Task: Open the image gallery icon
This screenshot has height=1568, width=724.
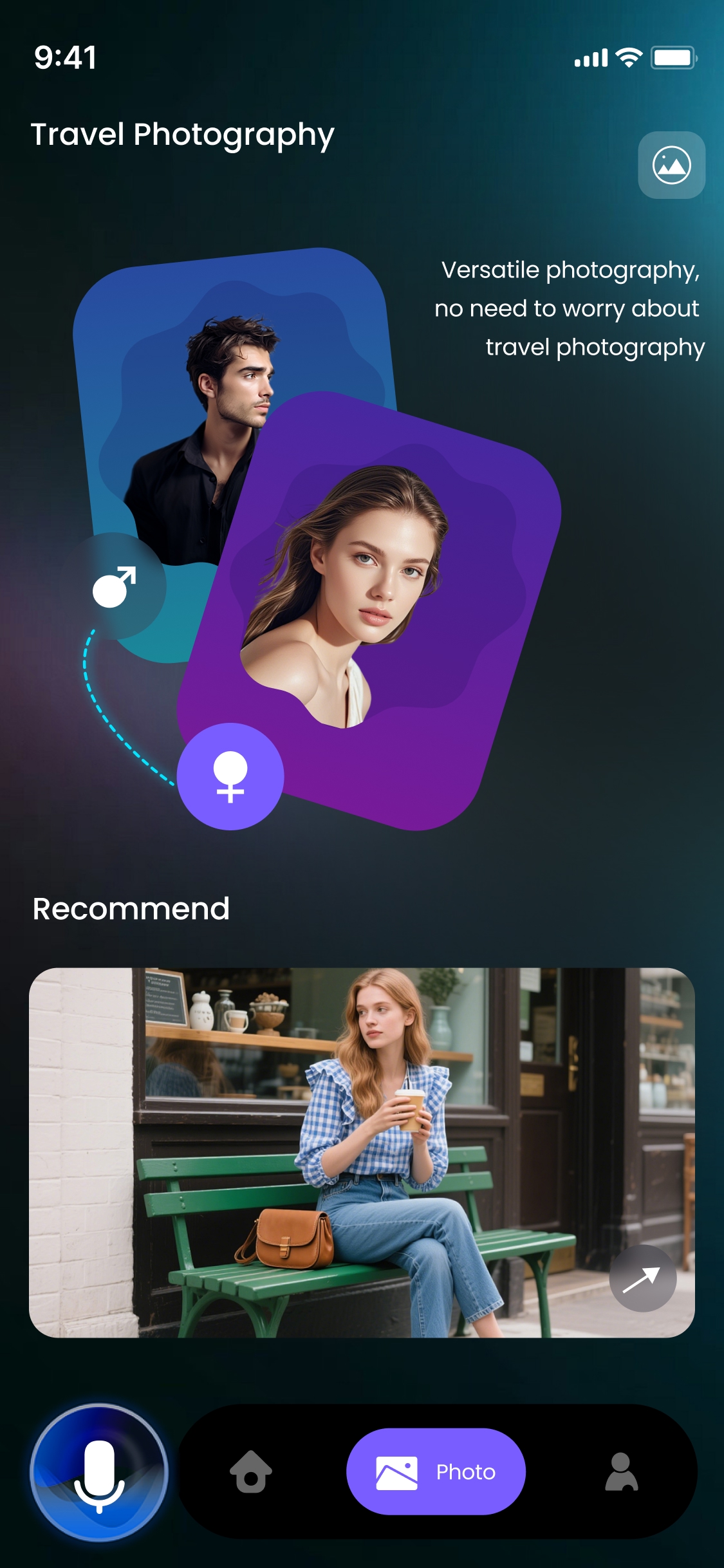Action: point(671,165)
